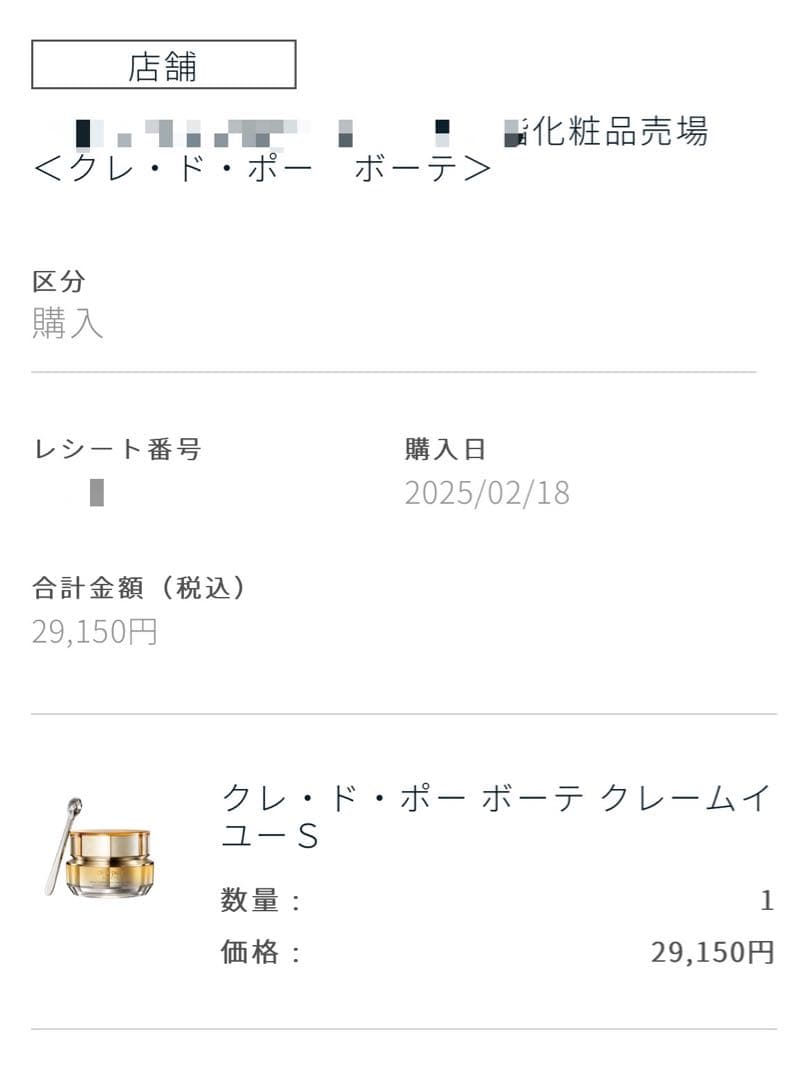The height and width of the screenshot is (1080, 809).
Task: Select the 店舗 label box
Action: coord(166,62)
